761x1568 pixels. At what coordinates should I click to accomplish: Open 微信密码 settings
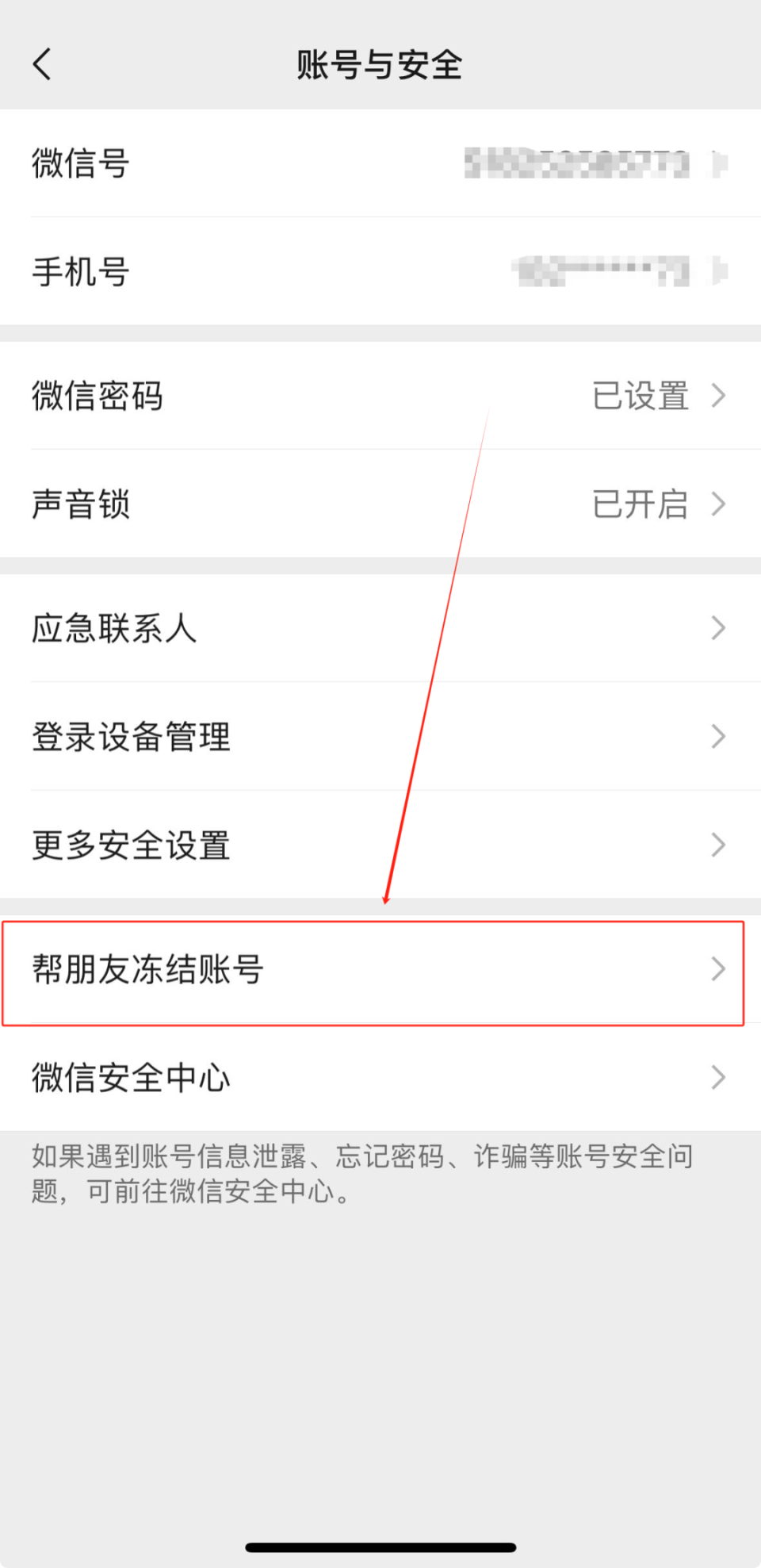point(380,395)
